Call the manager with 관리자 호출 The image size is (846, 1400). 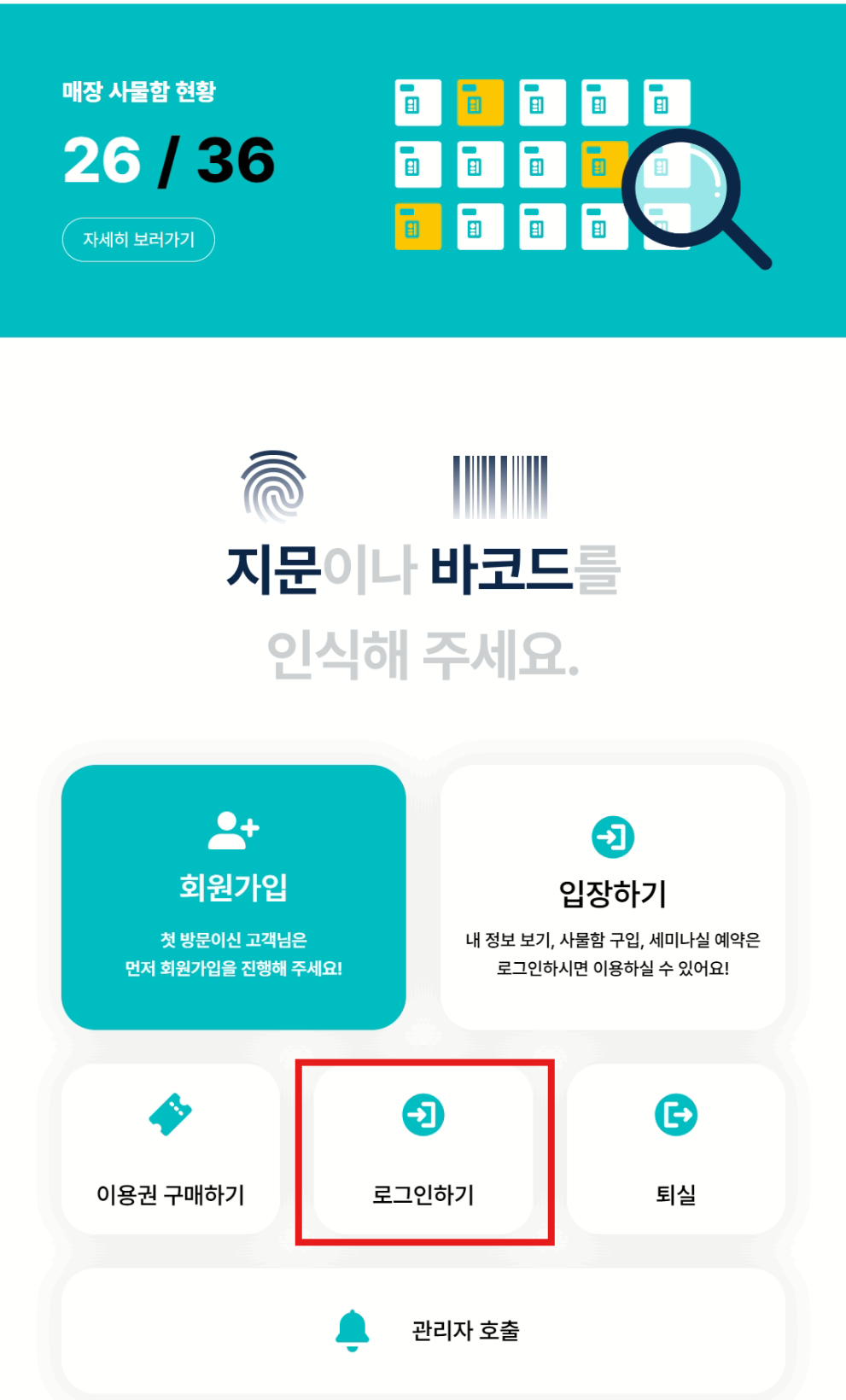click(x=423, y=1330)
